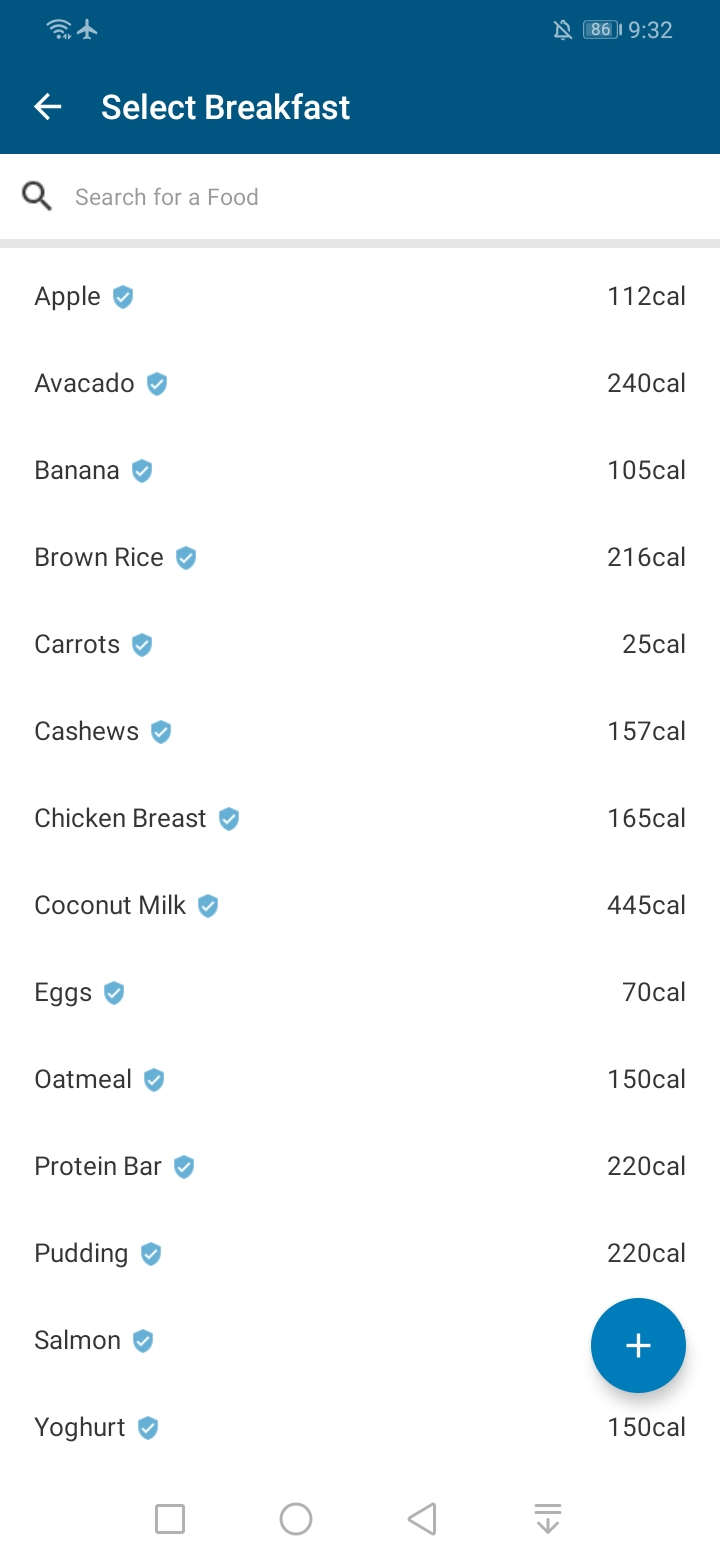This screenshot has height=1560, width=720.
Task: Select Apple from the food list
Action: 360,297
